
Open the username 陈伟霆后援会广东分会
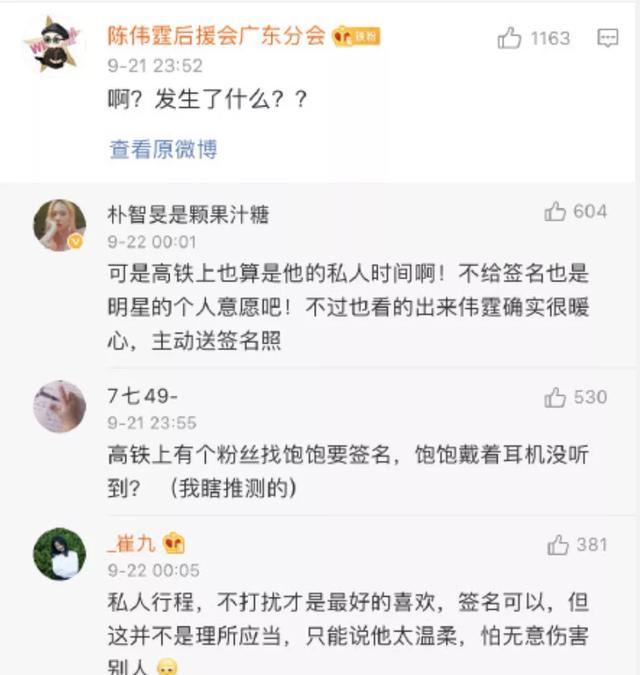(x=217, y=37)
